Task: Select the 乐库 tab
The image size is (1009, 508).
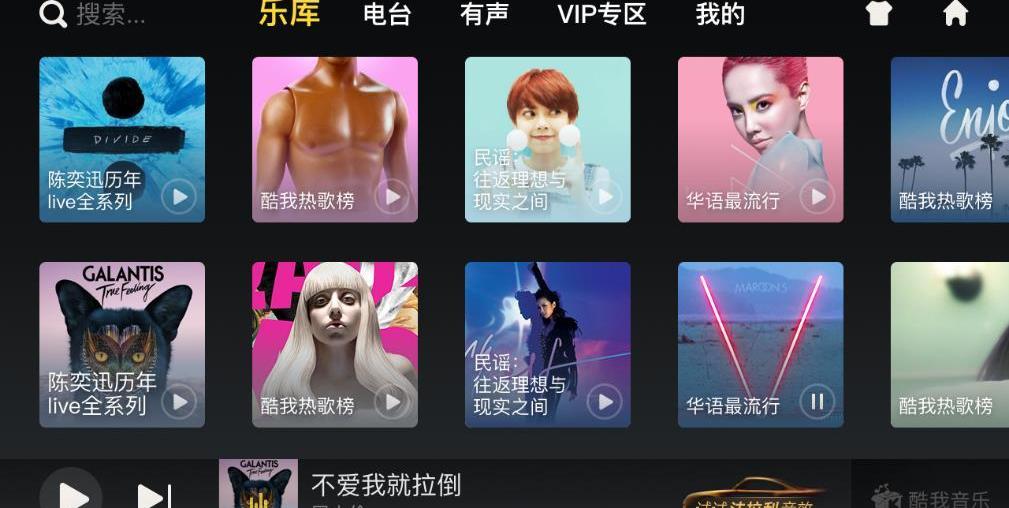Action: coord(289,14)
